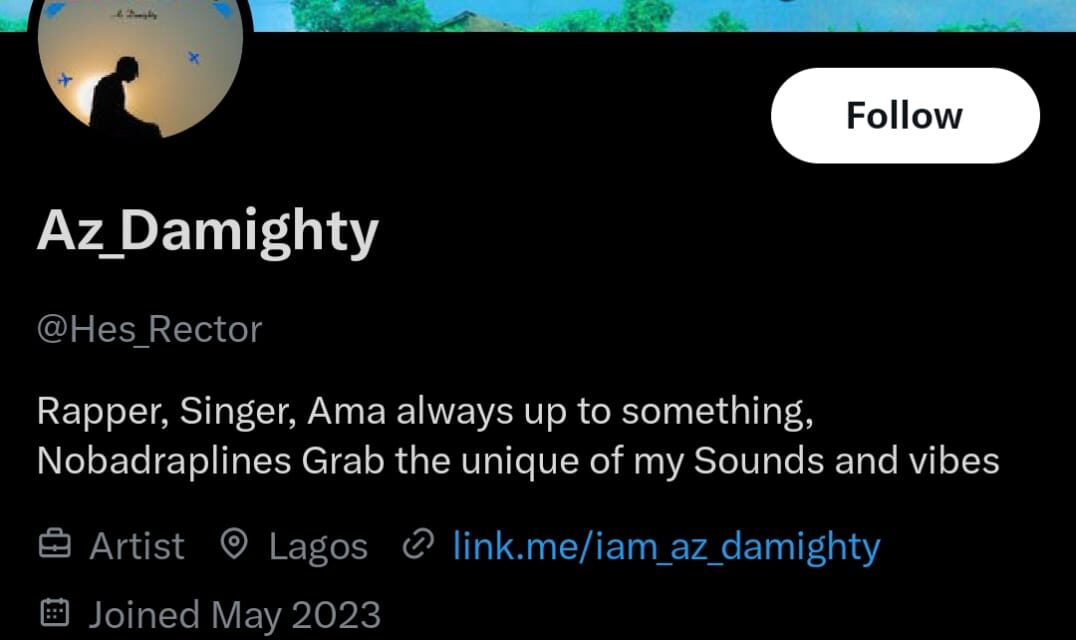The image size is (1076, 640).
Task: Open the link.me/iam_az_damighty link
Action: [x=666, y=546]
